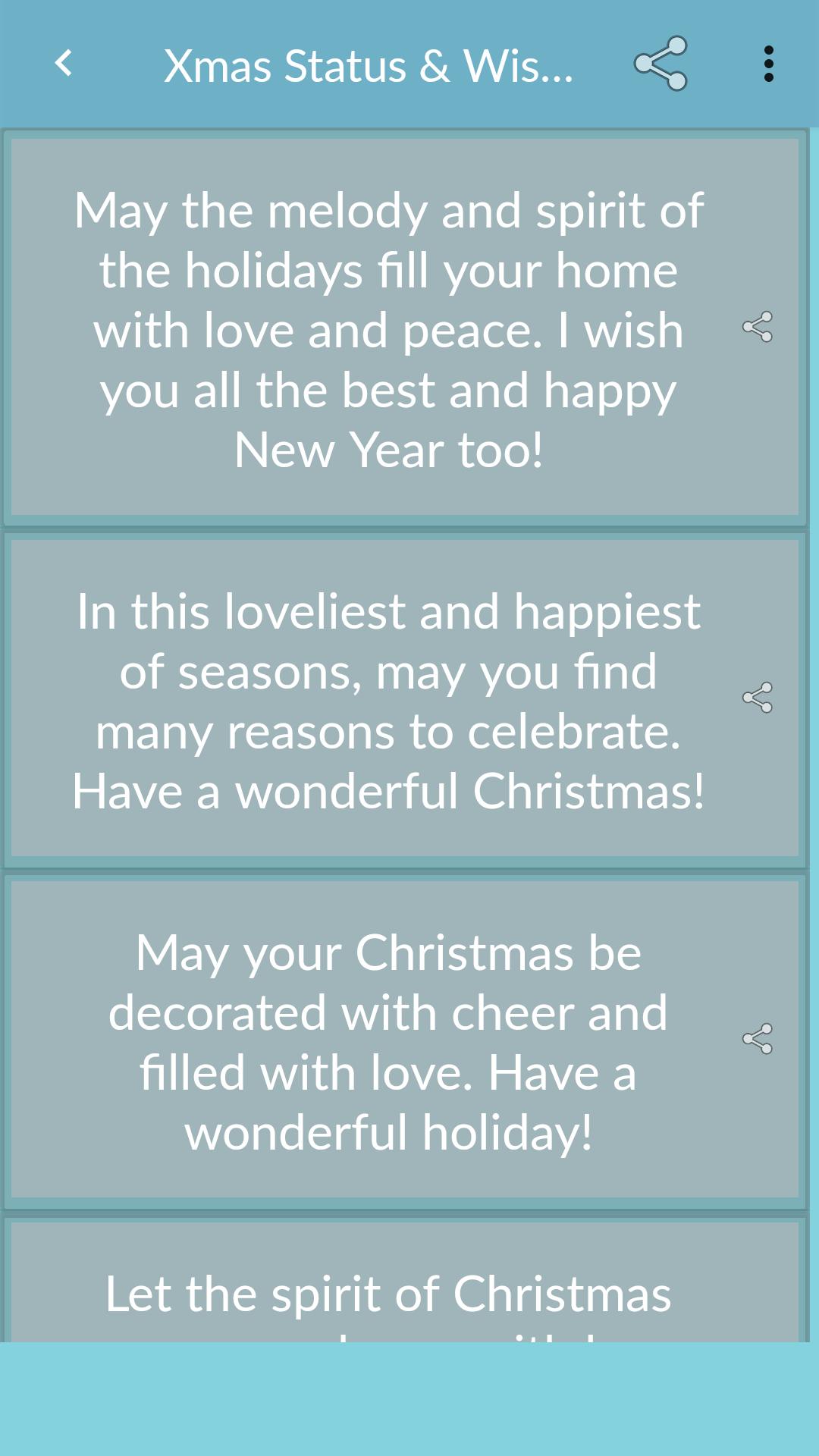Viewport: 819px width, 1456px height.
Task: Share the app from the top bar
Action: pos(661,64)
